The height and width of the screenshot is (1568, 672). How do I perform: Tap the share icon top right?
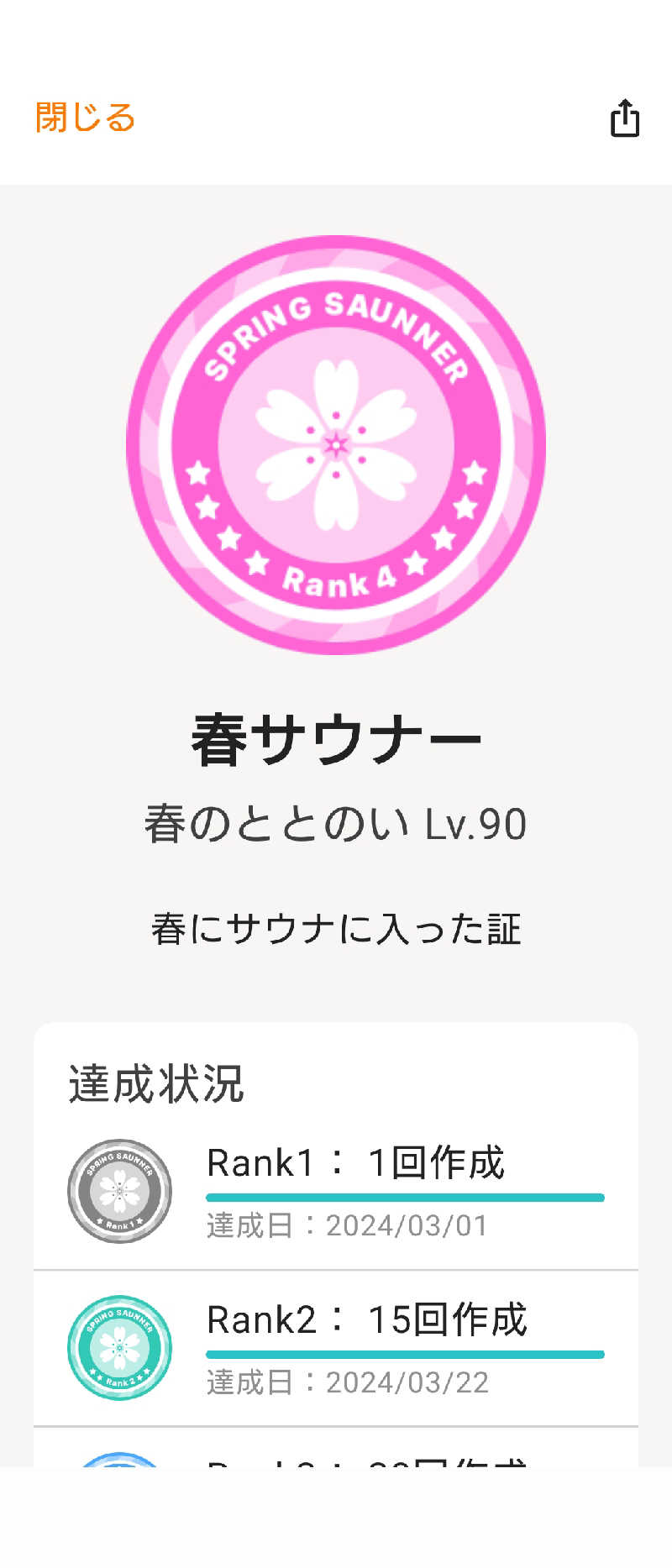(625, 118)
